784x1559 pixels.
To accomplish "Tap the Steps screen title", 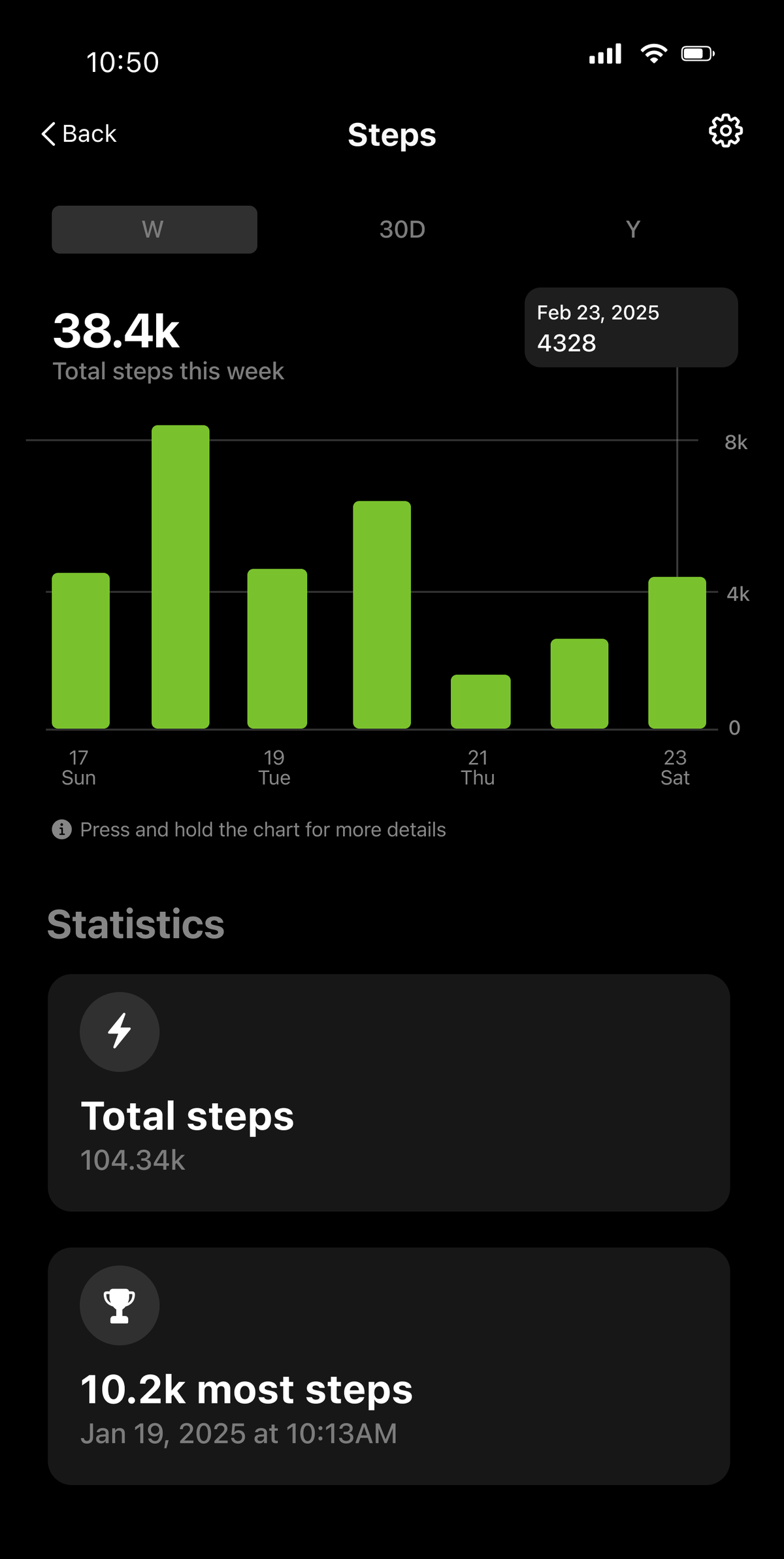I will click(391, 135).
